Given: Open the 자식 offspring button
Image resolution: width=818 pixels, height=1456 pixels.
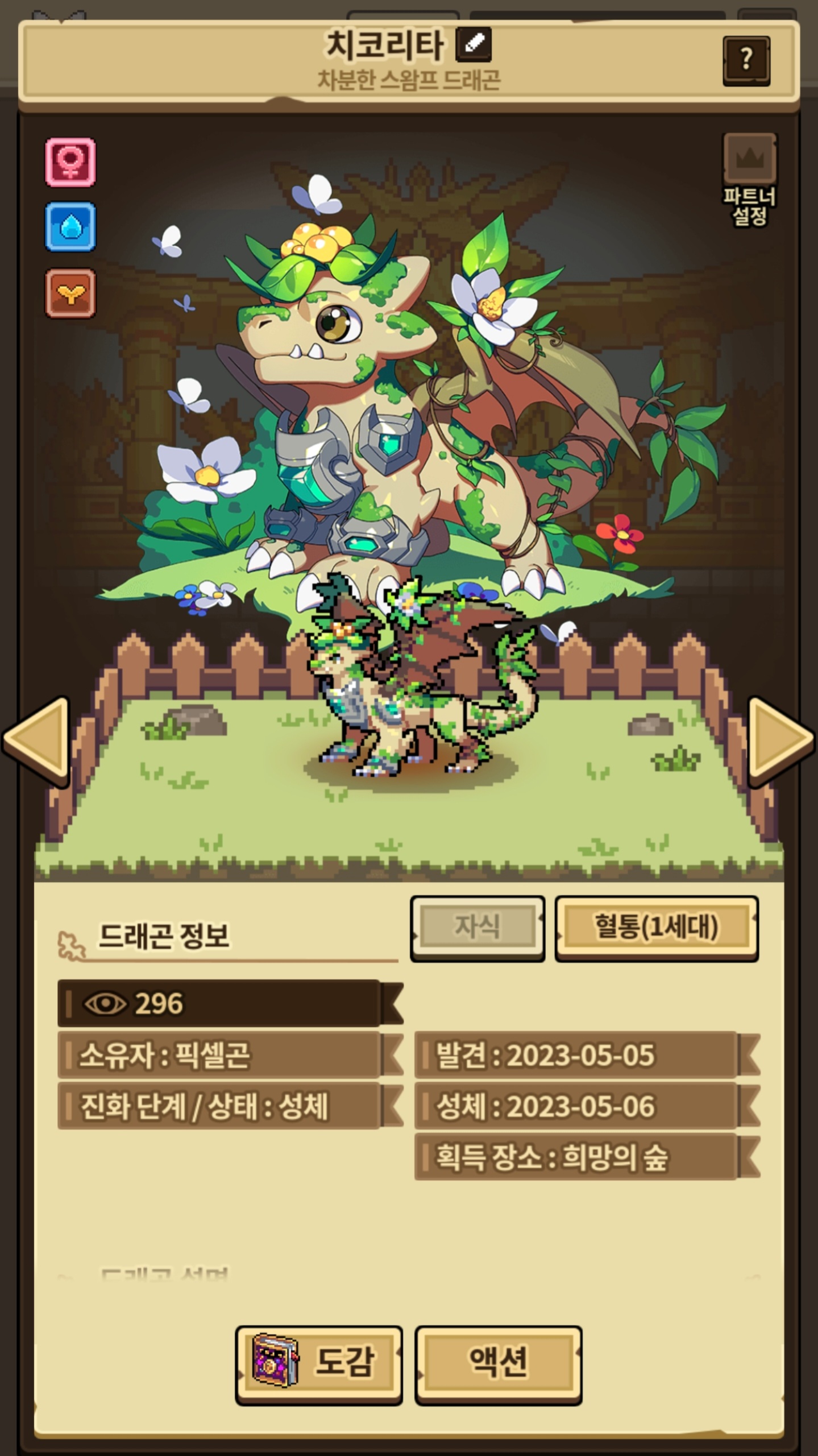Looking at the screenshot, I should 477,927.
